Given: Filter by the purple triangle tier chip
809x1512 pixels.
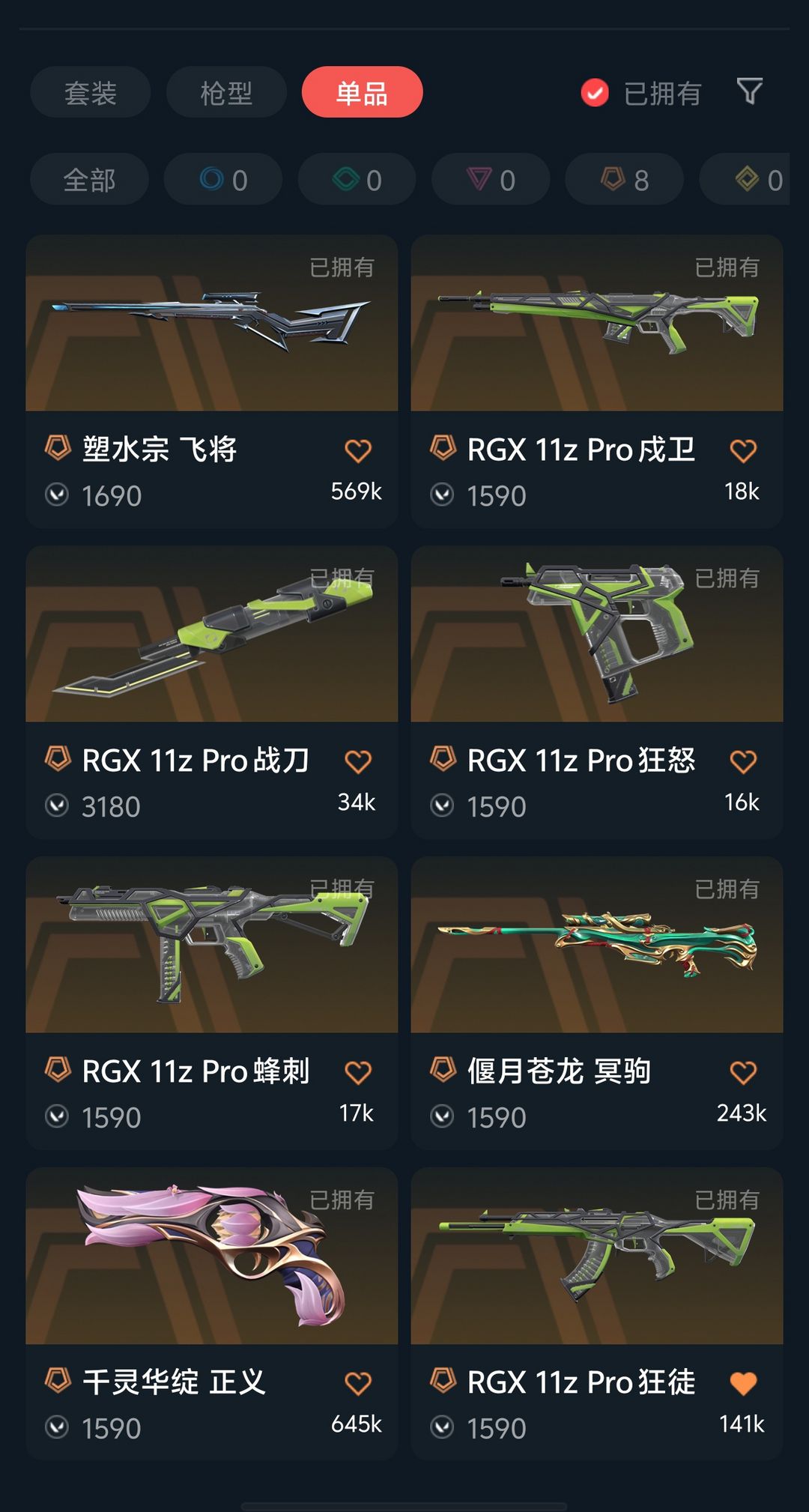Looking at the screenshot, I should coord(491,179).
